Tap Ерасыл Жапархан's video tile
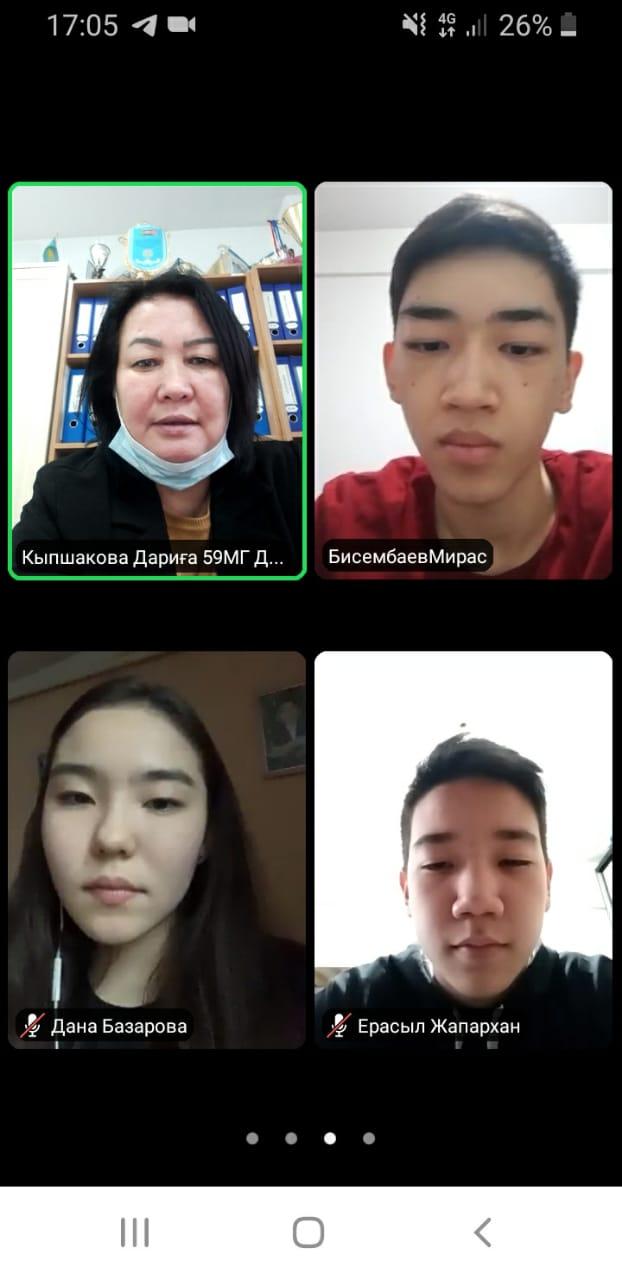 pyautogui.click(x=463, y=850)
